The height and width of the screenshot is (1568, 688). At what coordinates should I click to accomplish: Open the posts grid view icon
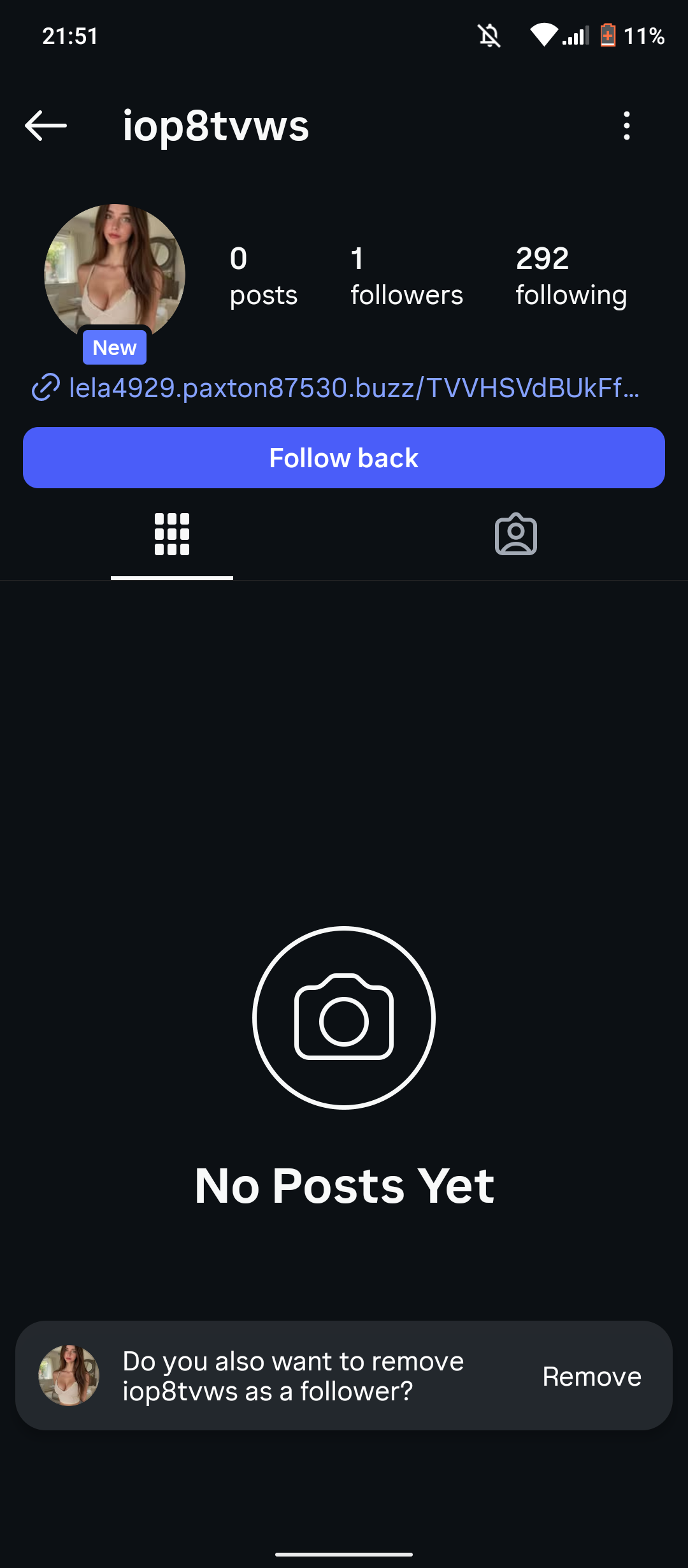pos(171,535)
